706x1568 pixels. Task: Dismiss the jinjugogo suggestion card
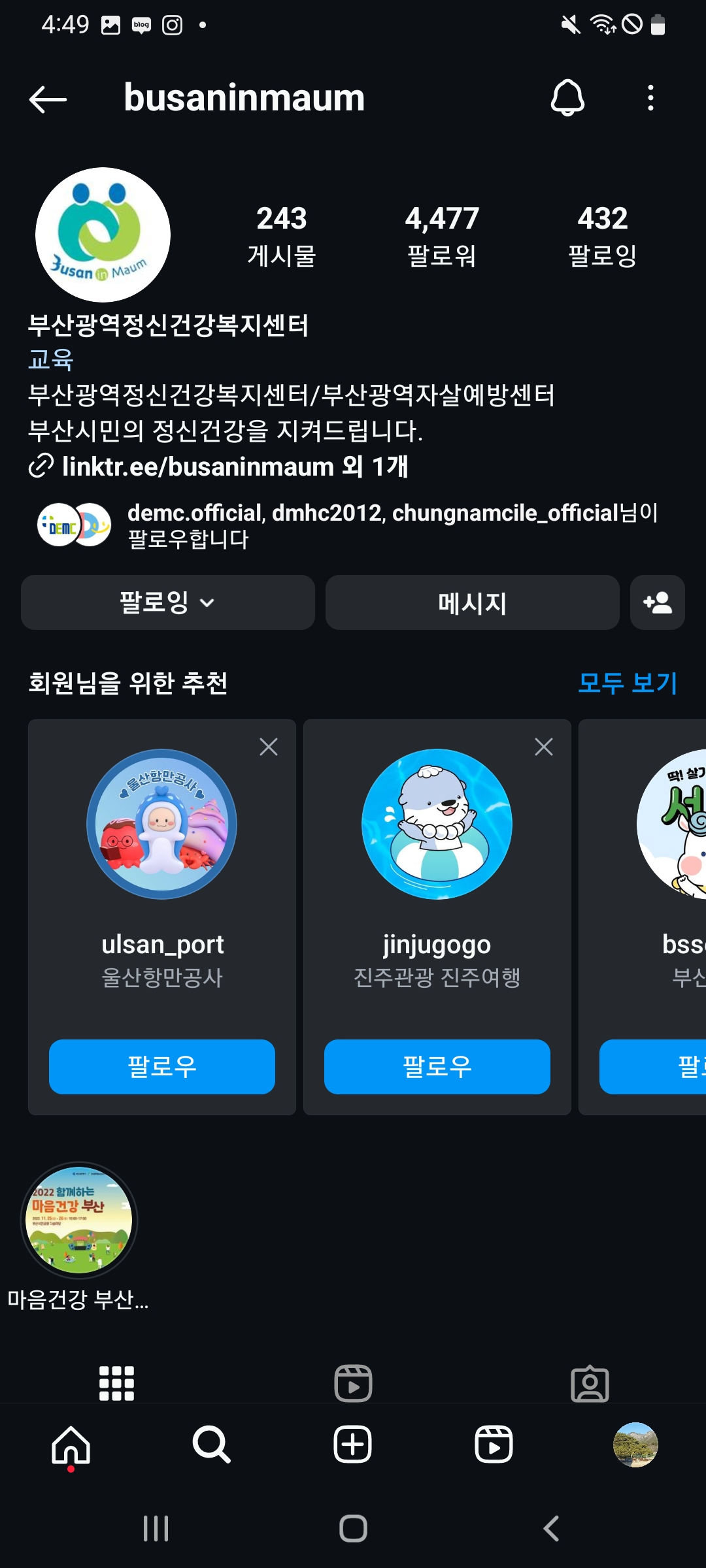(x=544, y=747)
